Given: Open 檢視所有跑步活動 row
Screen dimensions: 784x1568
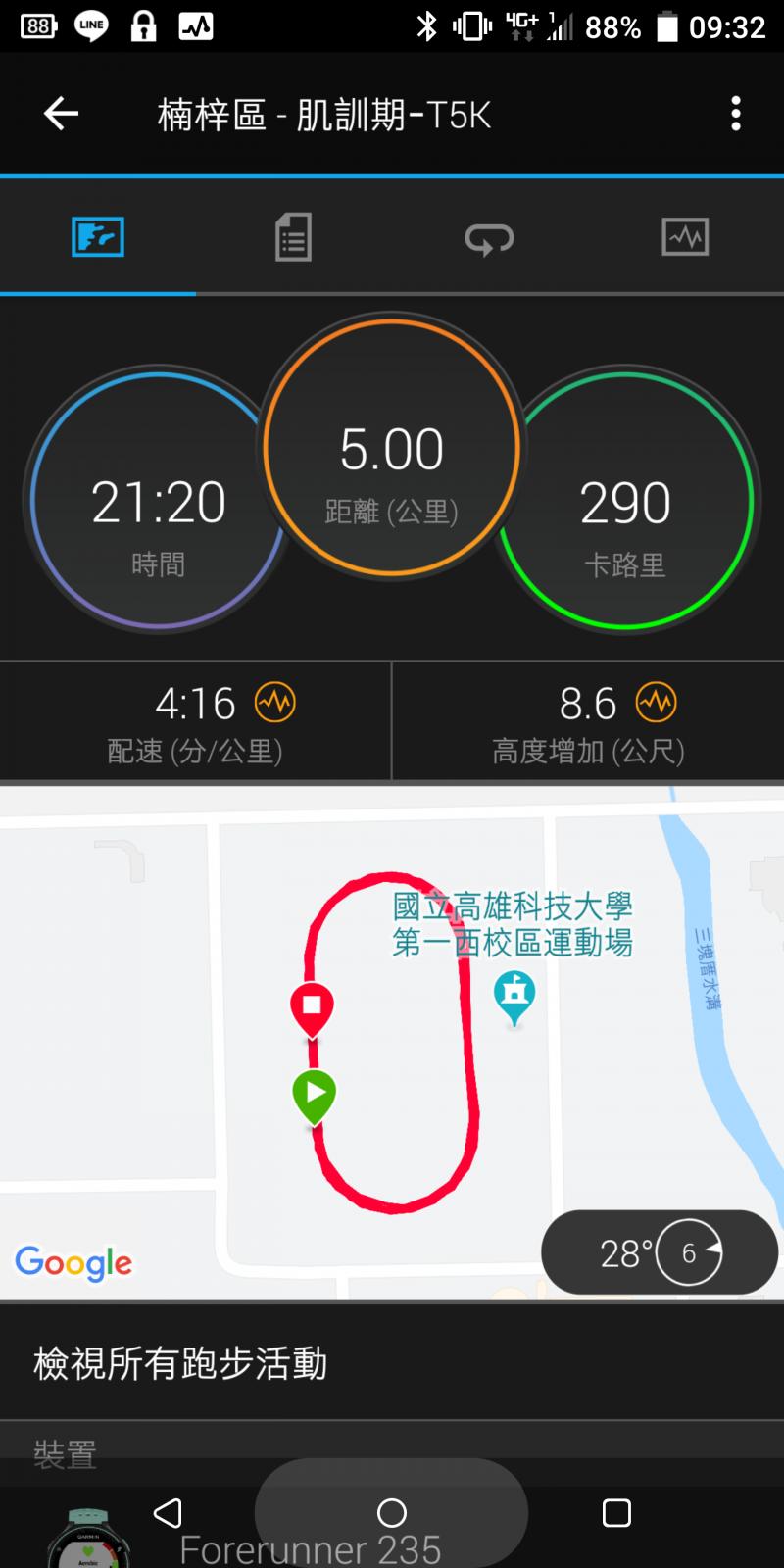Looking at the screenshot, I should coord(392,1363).
